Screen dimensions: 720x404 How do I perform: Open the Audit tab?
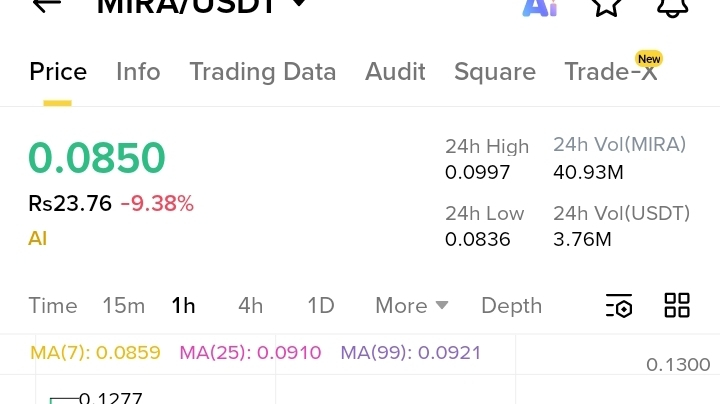[x=395, y=72]
